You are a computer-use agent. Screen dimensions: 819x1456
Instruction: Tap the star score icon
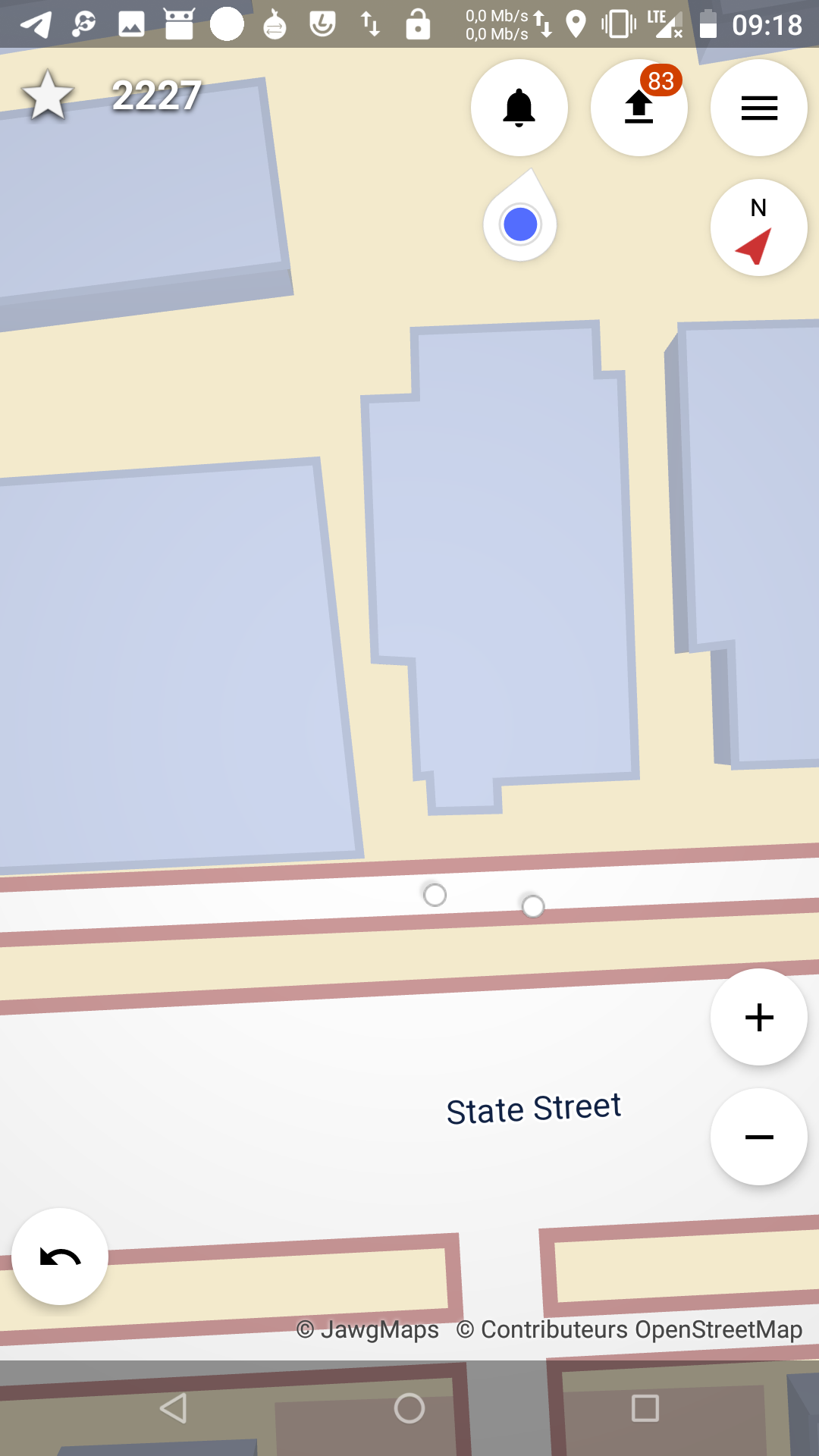tap(48, 96)
